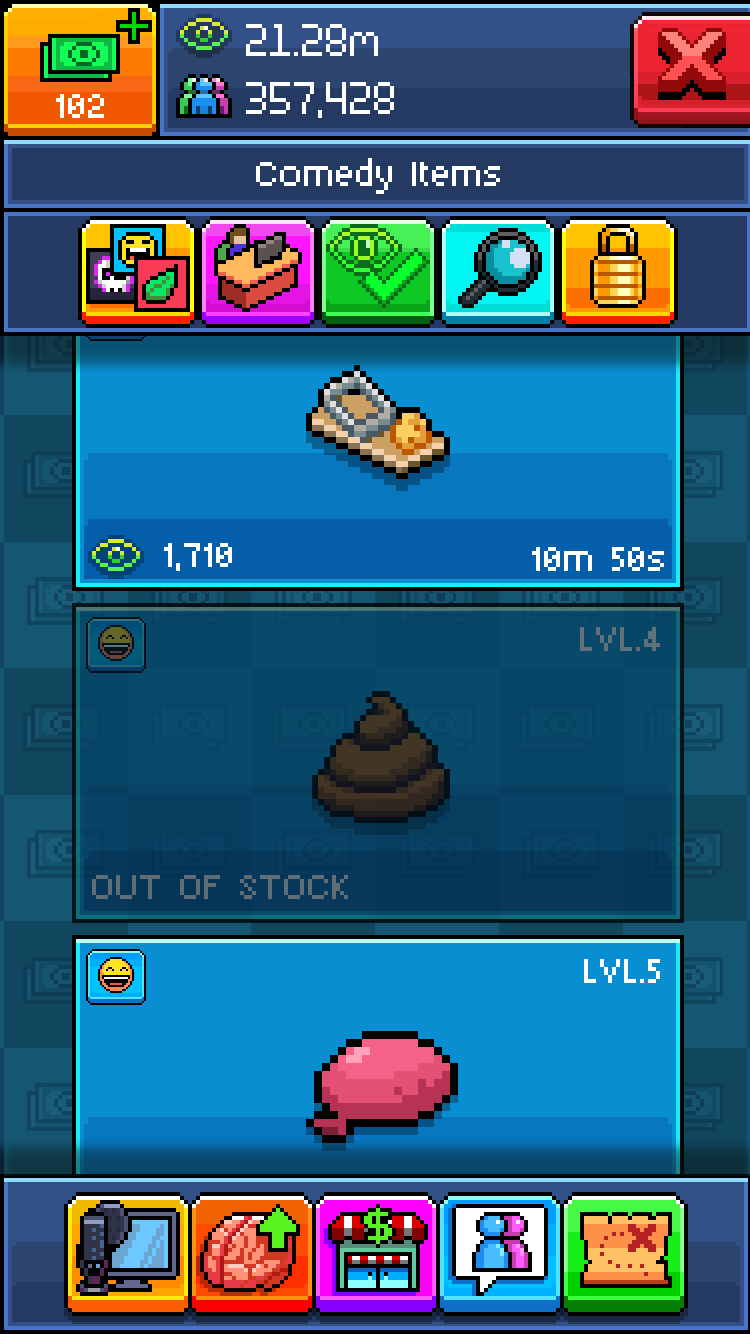Switch to the desk furniture category tab

[x=258, y=273]
